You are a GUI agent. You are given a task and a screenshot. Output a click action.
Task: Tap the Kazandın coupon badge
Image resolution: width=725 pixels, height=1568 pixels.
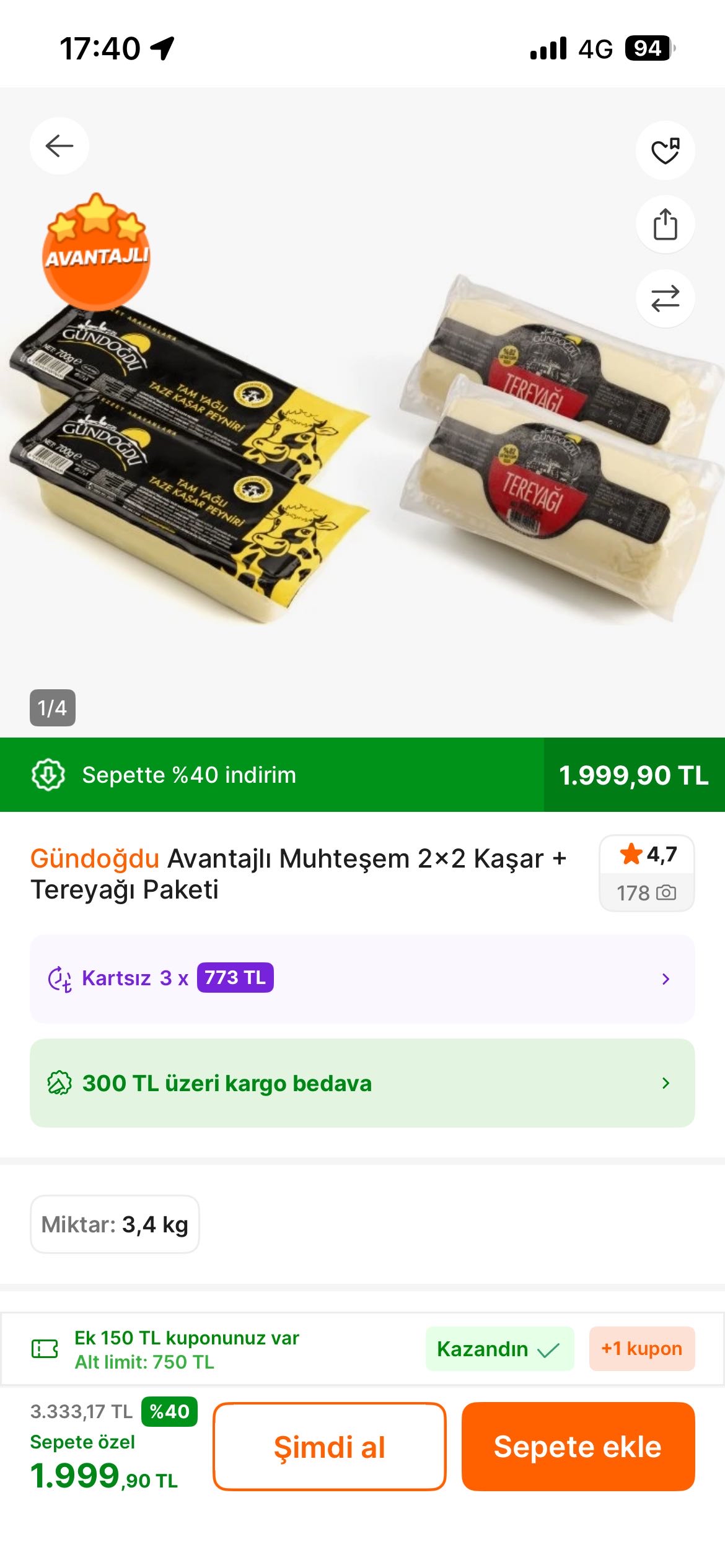coord(499,1349)
